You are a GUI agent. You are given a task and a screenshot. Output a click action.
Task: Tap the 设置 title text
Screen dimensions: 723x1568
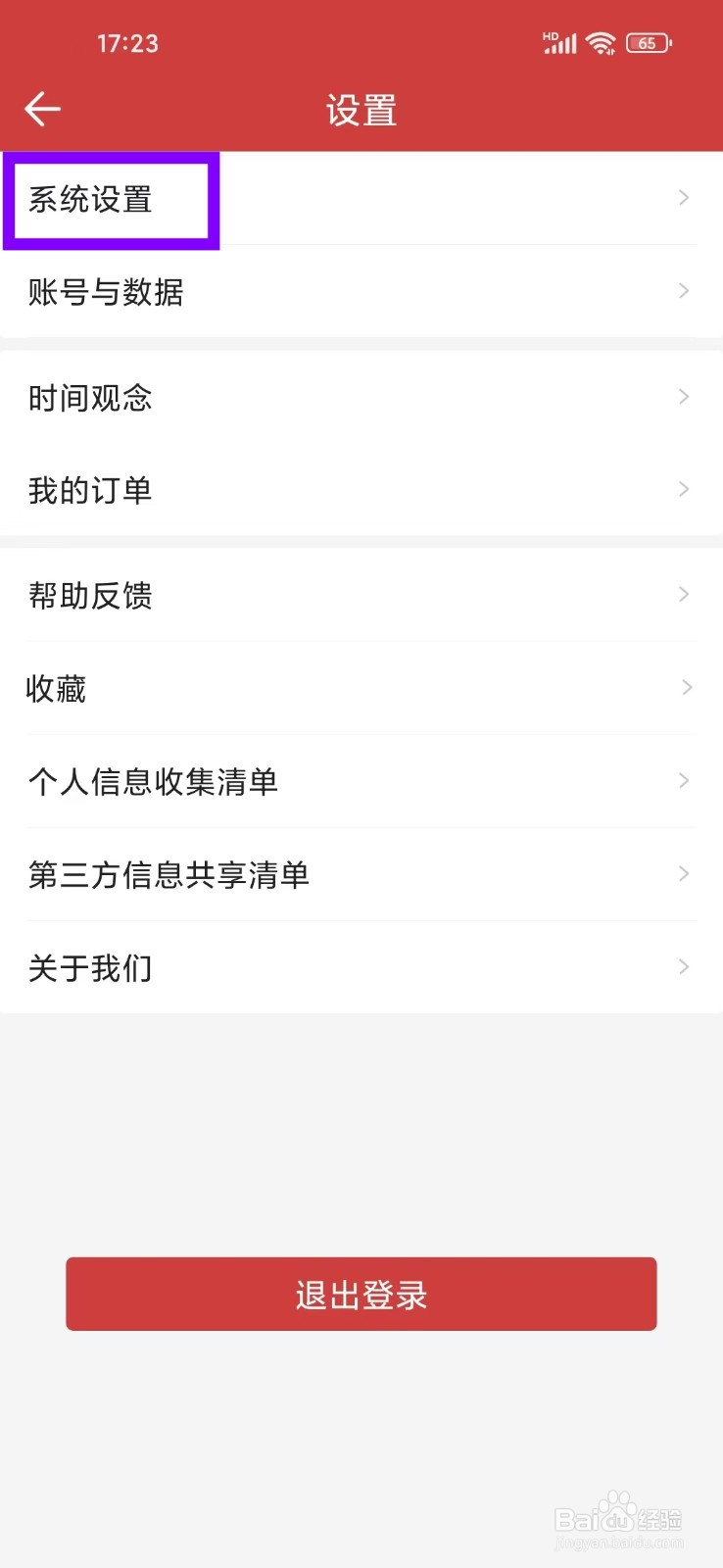(361, 110)
